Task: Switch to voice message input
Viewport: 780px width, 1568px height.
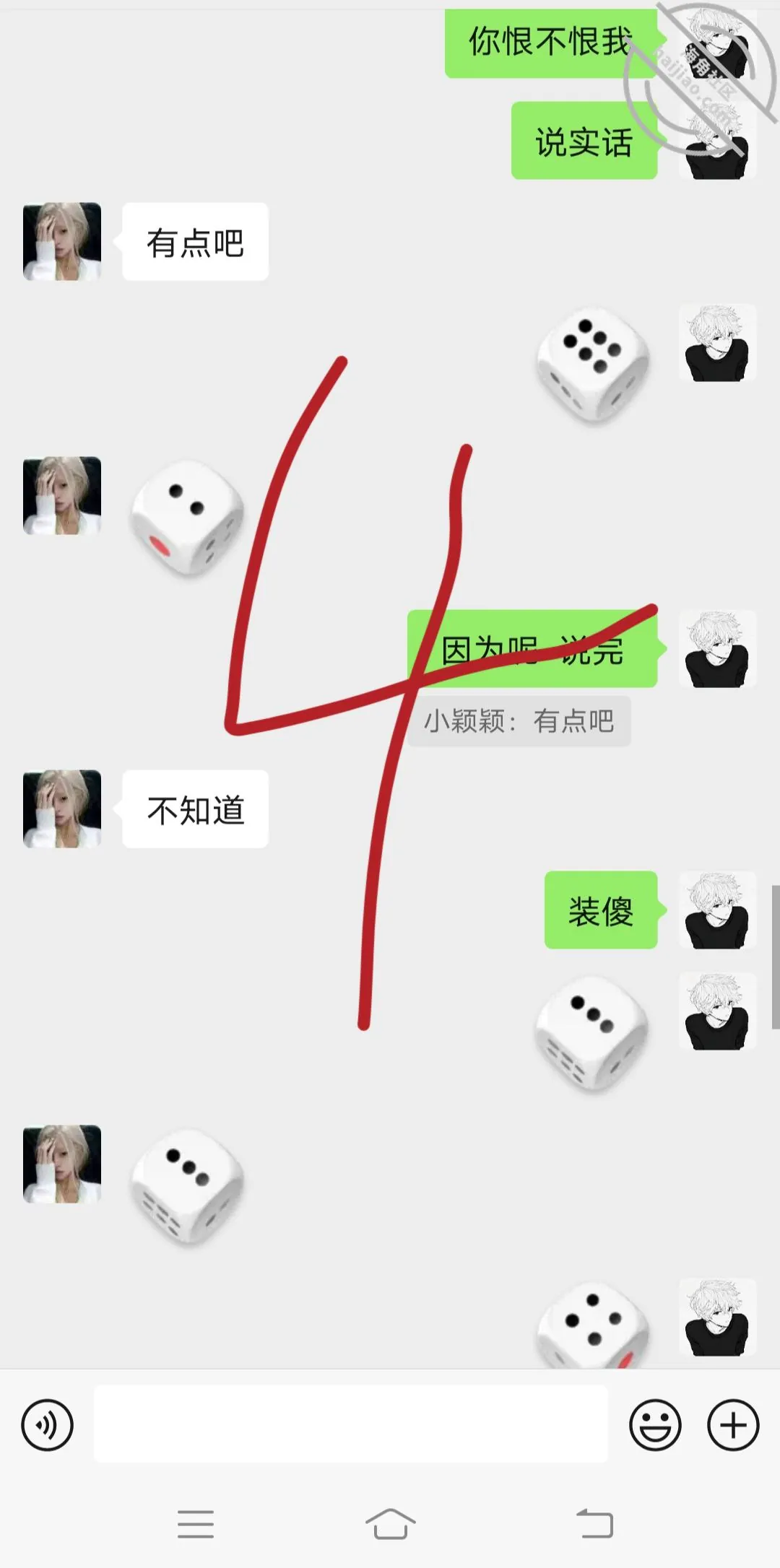Action: click(x=48, y=1425)
